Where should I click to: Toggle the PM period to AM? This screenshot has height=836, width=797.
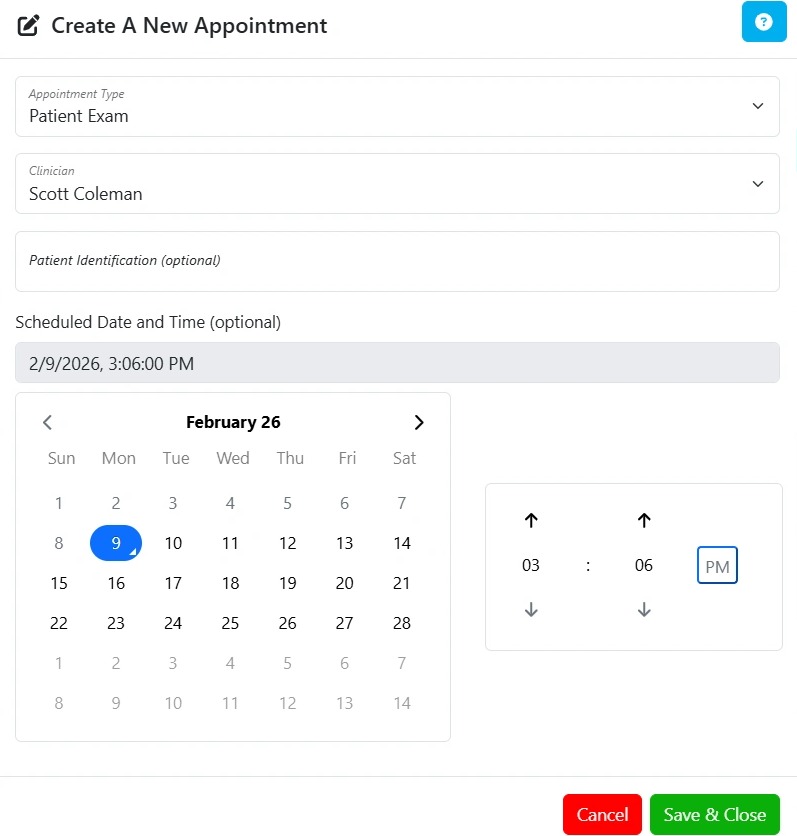coord(717,566)
